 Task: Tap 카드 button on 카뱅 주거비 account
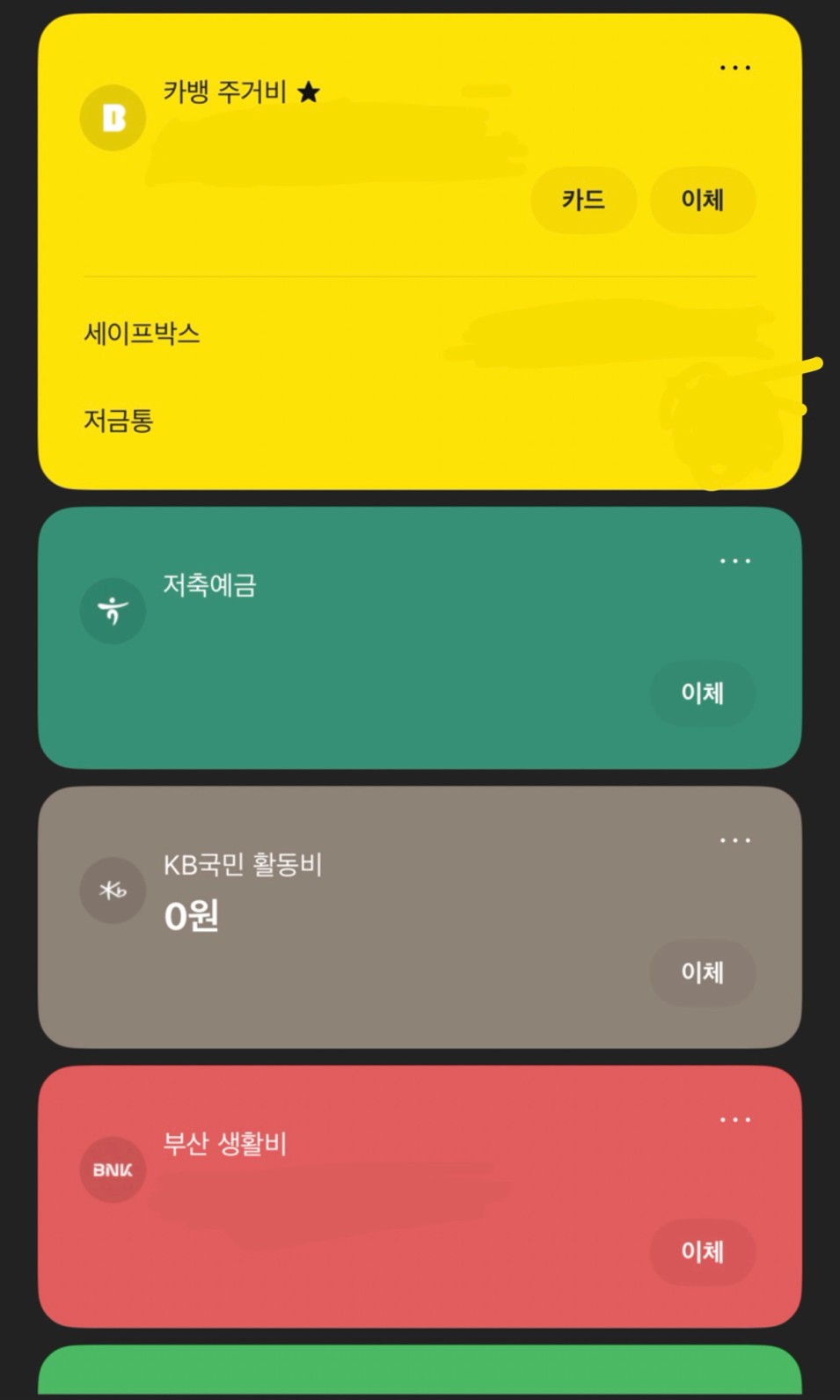click(x=583, y=200)
